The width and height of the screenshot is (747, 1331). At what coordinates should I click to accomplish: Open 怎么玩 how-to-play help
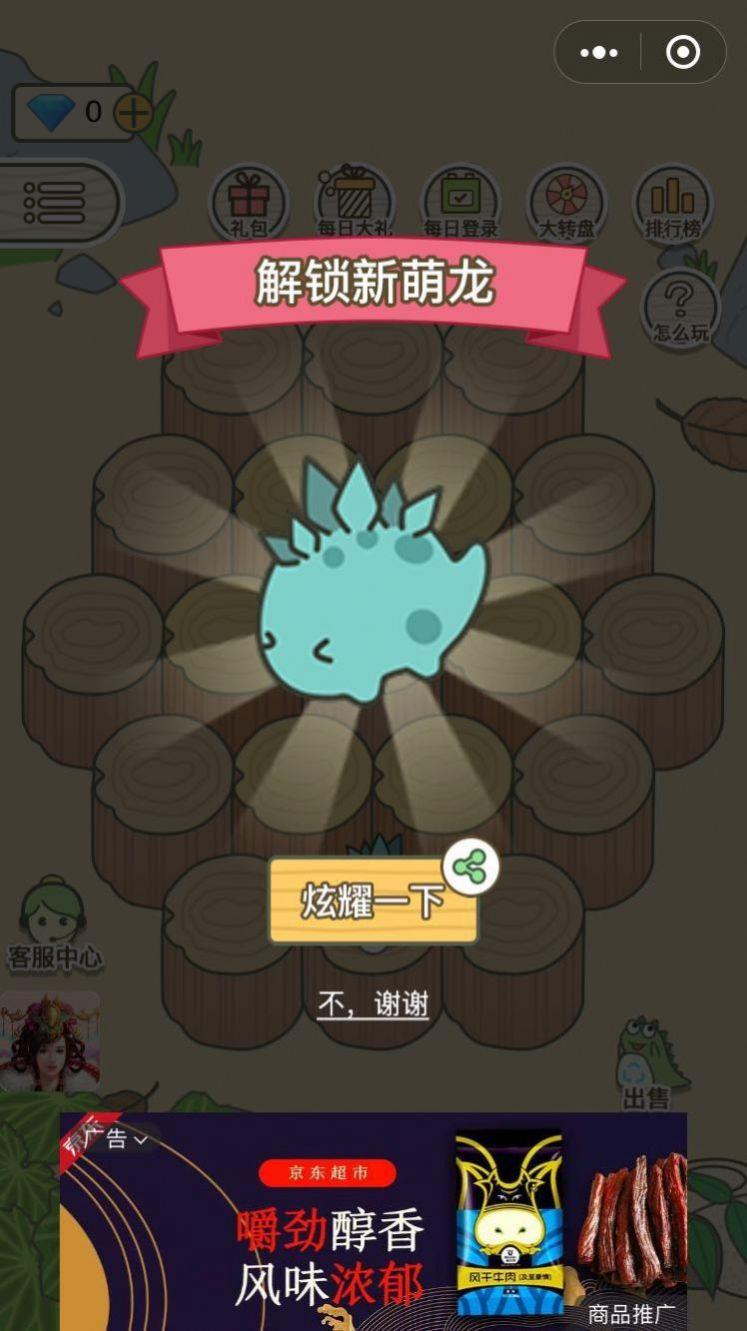[x=680, y=309]
